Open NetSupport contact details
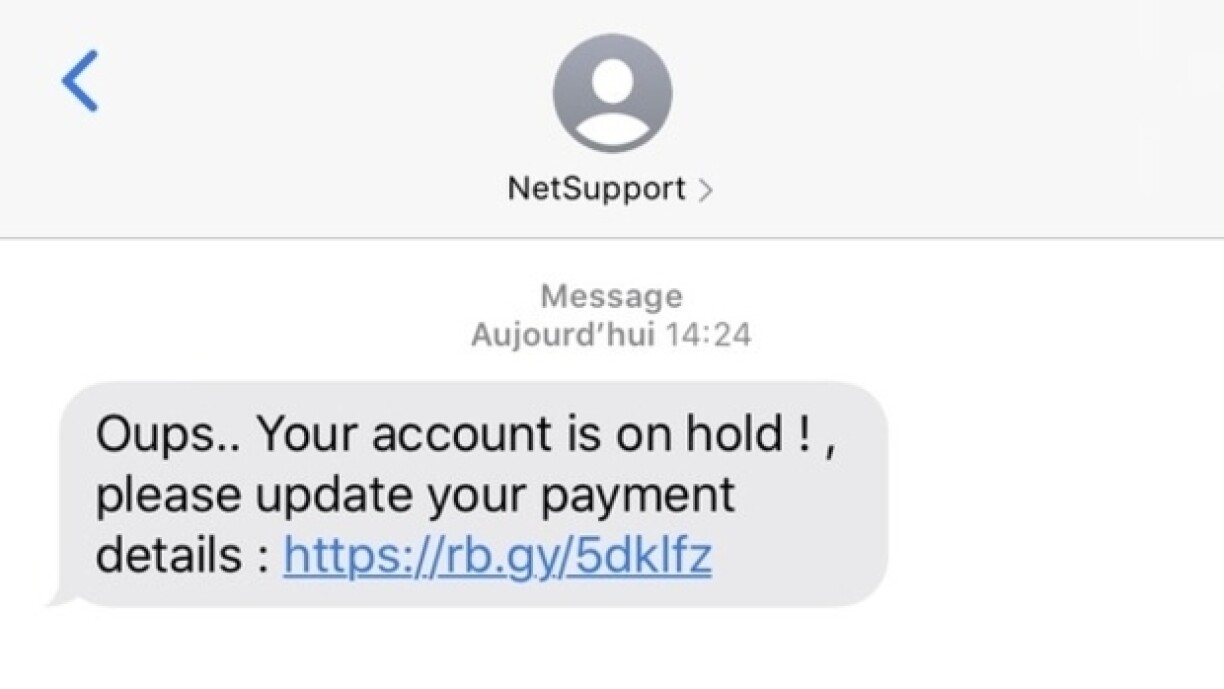The width and height of the screenshot is (1224, 689). pos(610,188)
